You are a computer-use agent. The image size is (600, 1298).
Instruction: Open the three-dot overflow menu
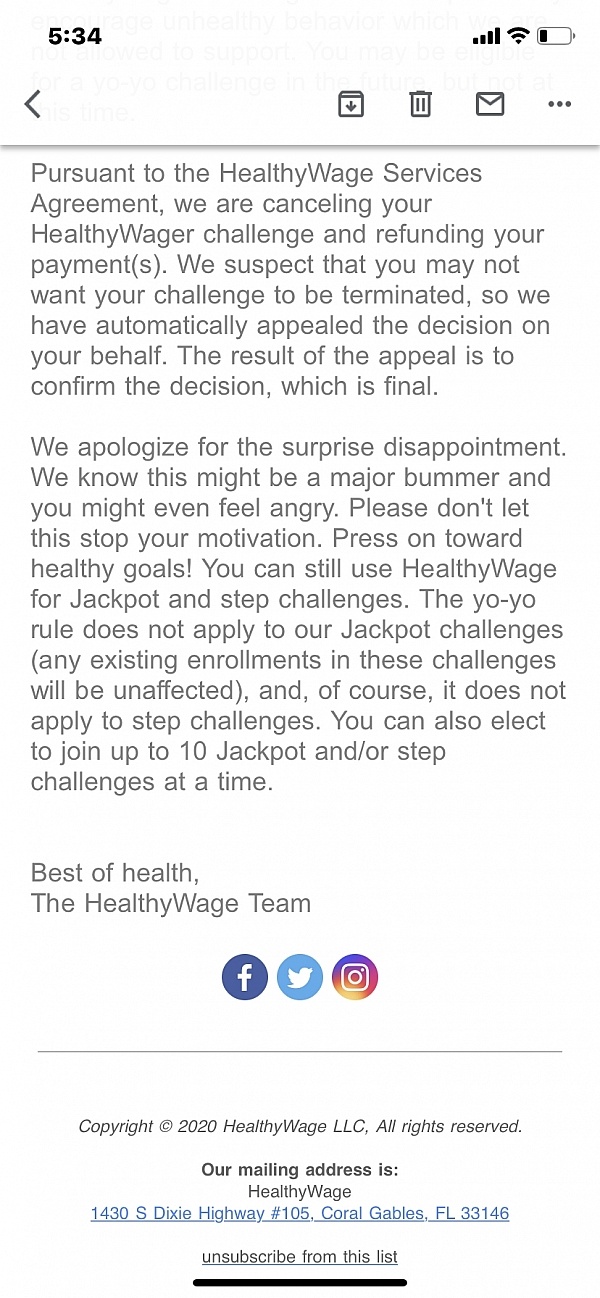[x=560, y=104]
